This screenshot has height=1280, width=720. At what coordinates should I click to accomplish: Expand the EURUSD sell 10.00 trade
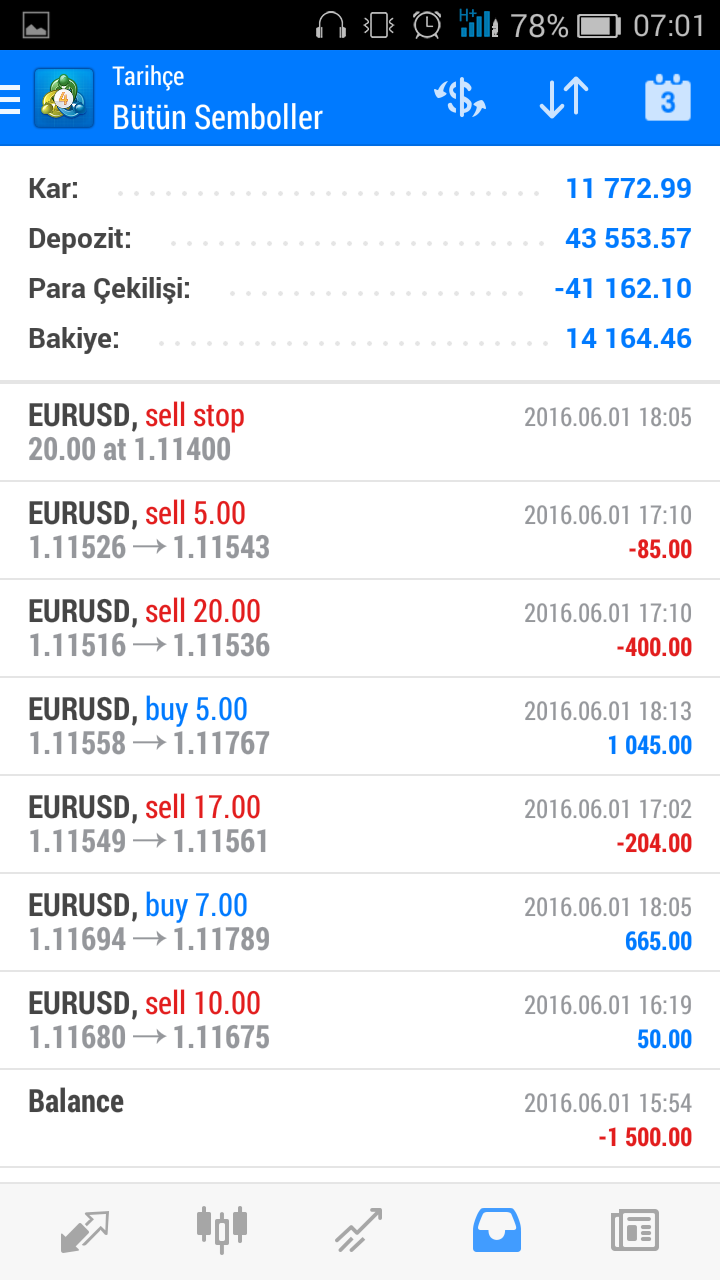pos(360,1020)
